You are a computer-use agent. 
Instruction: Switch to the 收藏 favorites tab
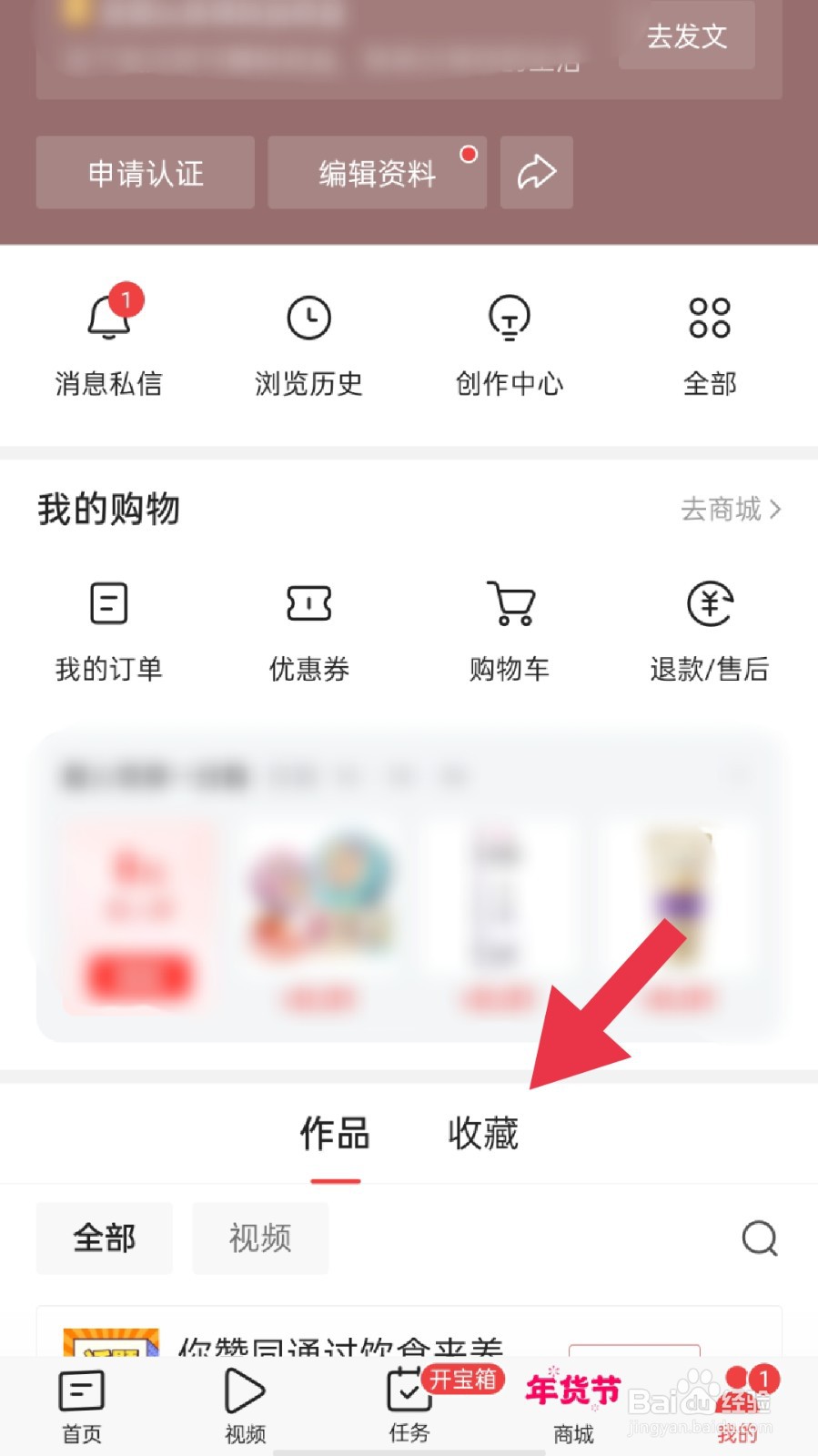coord(483,1134)
